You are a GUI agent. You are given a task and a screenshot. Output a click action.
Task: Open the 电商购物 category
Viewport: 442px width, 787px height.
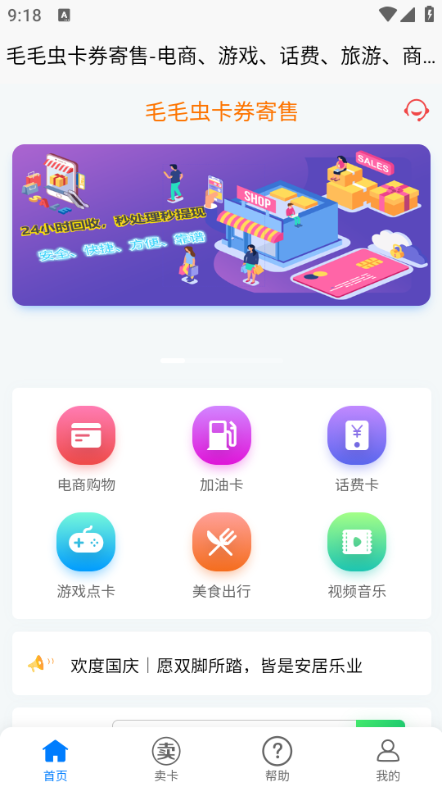coord(86,449)
